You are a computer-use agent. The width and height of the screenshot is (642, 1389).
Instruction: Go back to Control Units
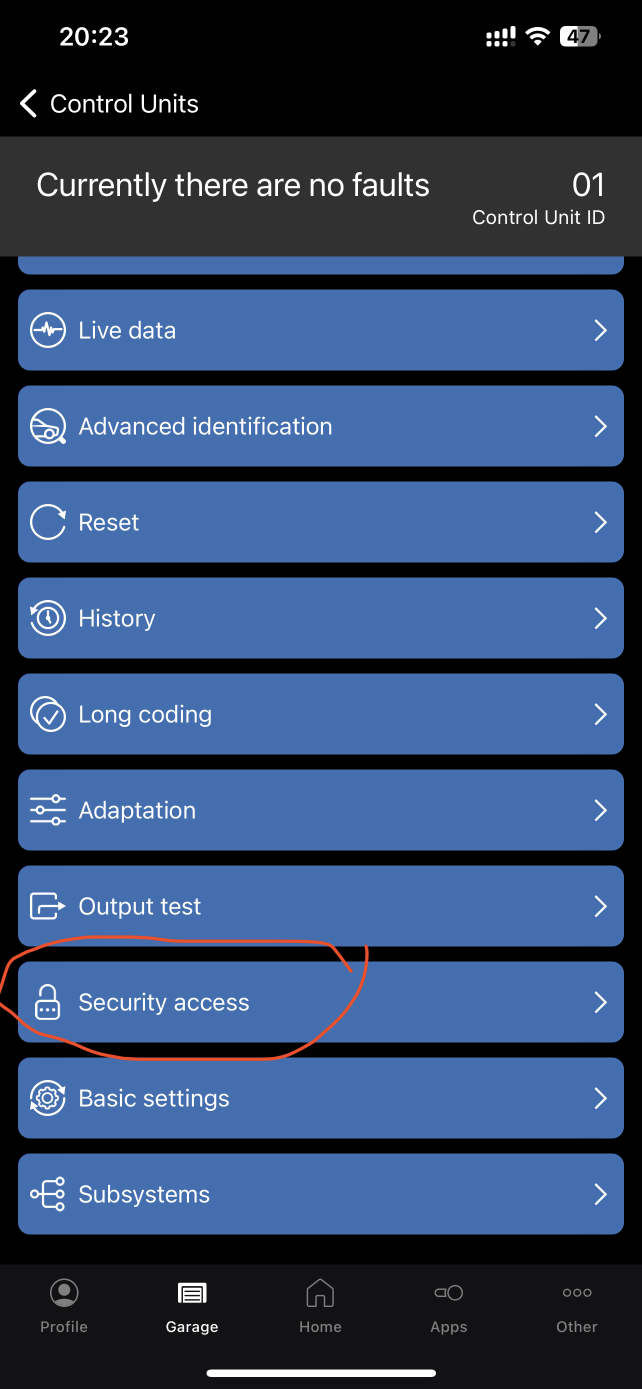tap(110, 104)
